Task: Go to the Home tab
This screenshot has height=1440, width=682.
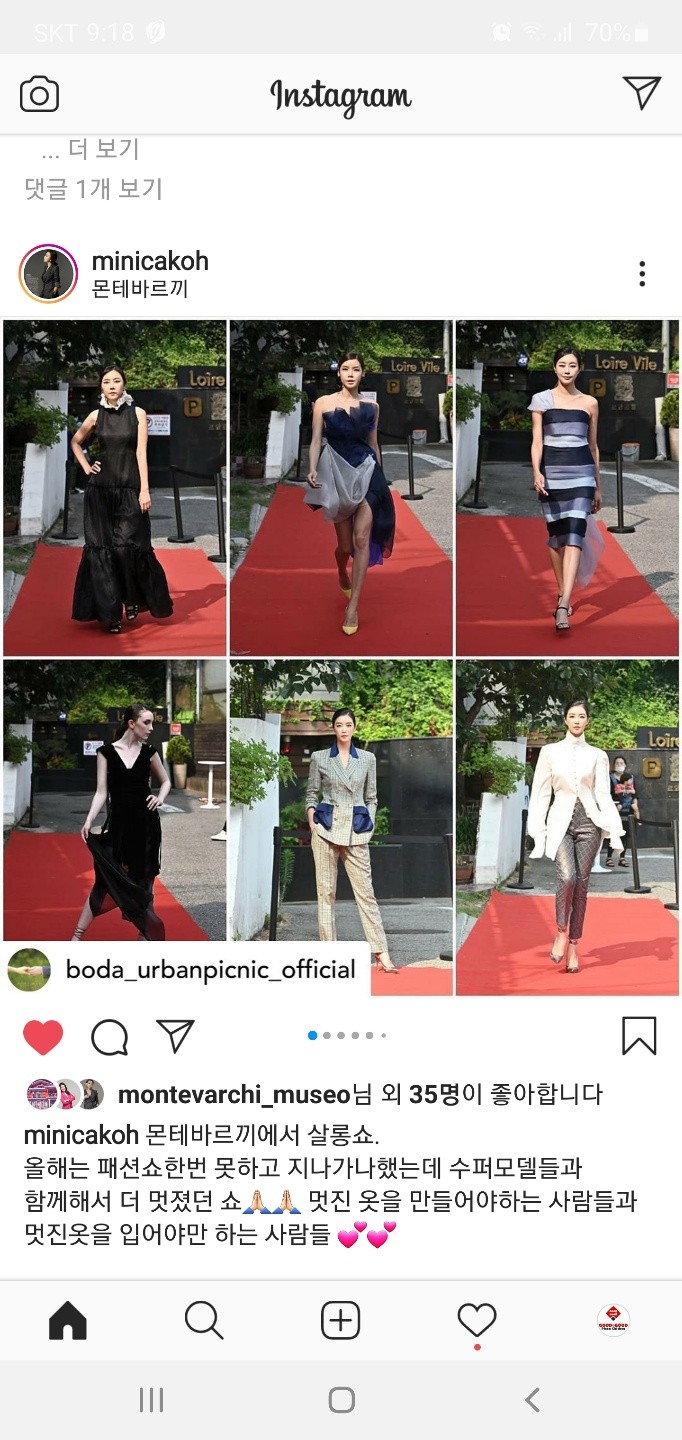Action: [67, 1321]
